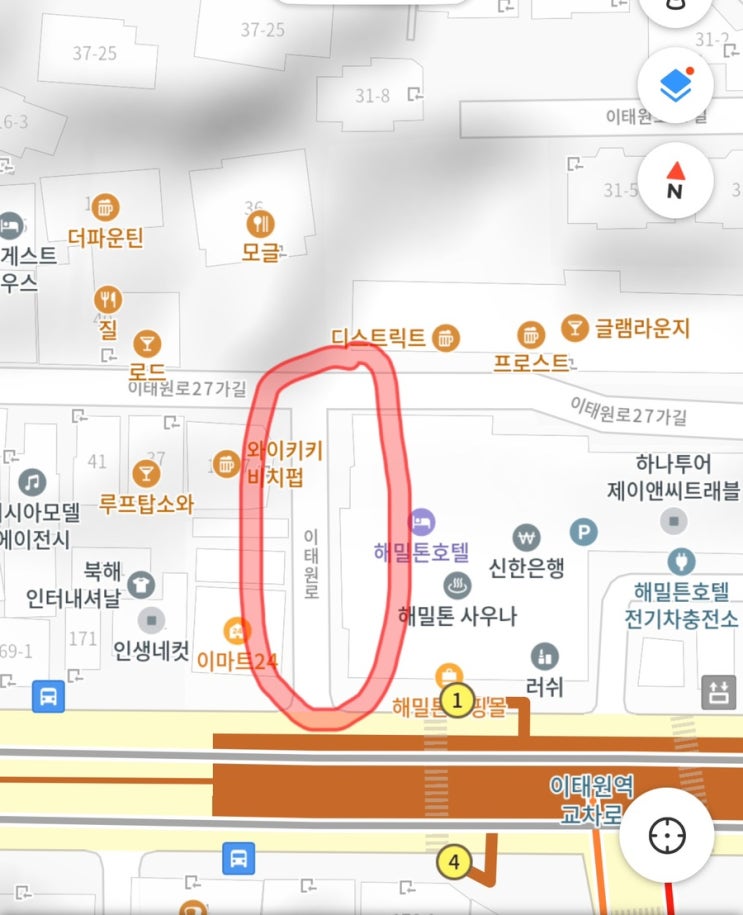
Task: Open the 프로스트 pub marker
Action: 530,335
